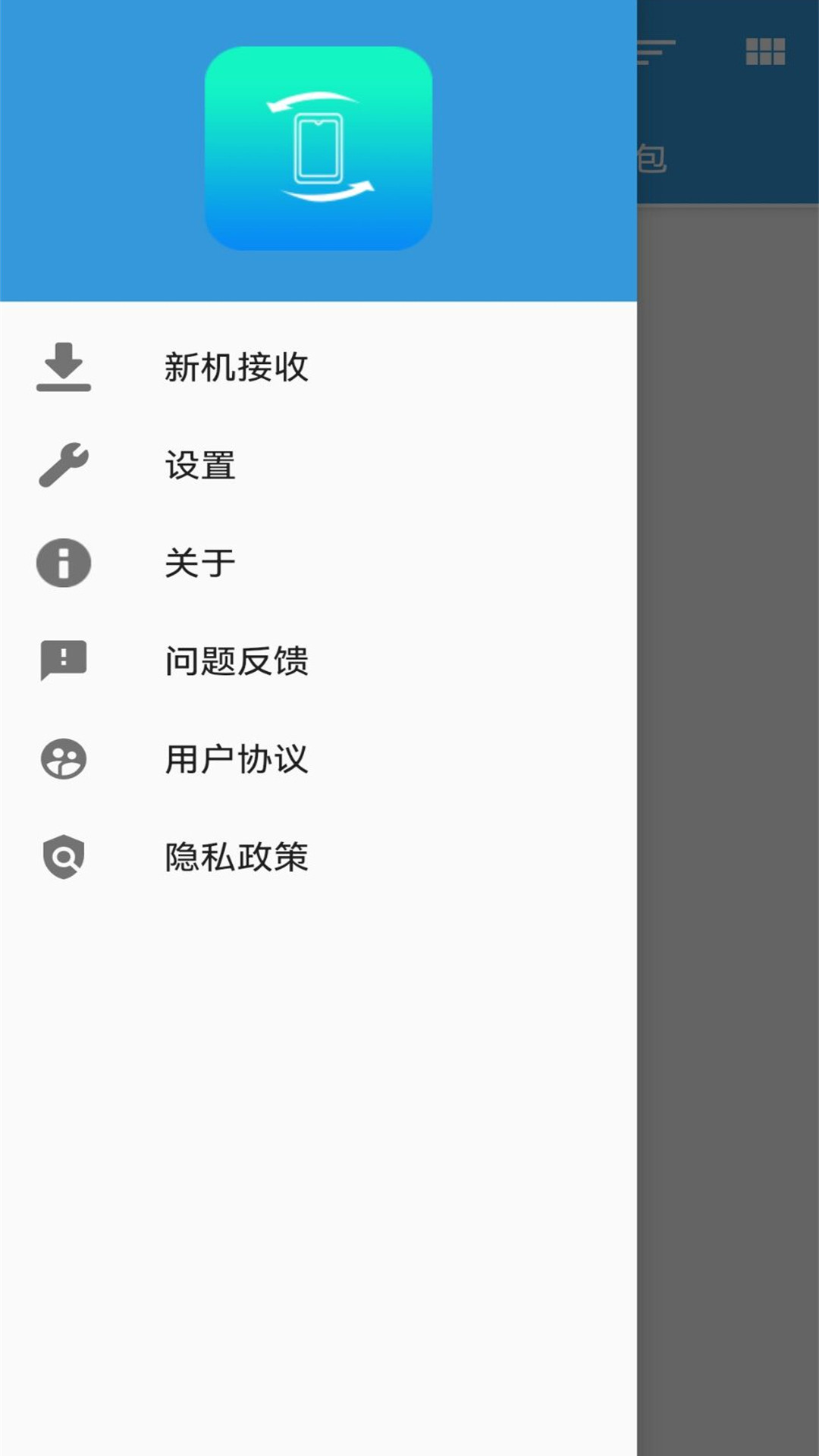View the 关于 about page

201,563
